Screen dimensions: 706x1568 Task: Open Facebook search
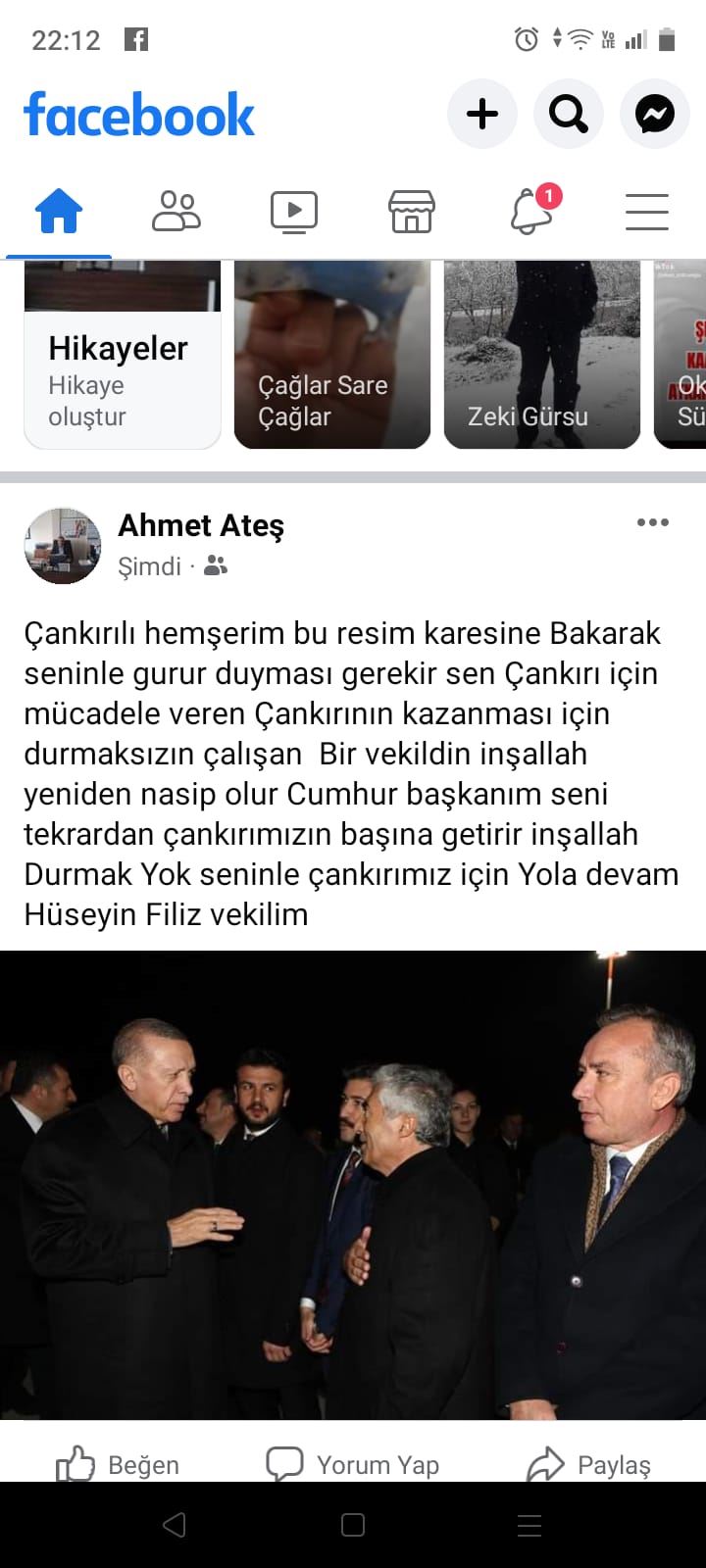[x=568, y=115]
